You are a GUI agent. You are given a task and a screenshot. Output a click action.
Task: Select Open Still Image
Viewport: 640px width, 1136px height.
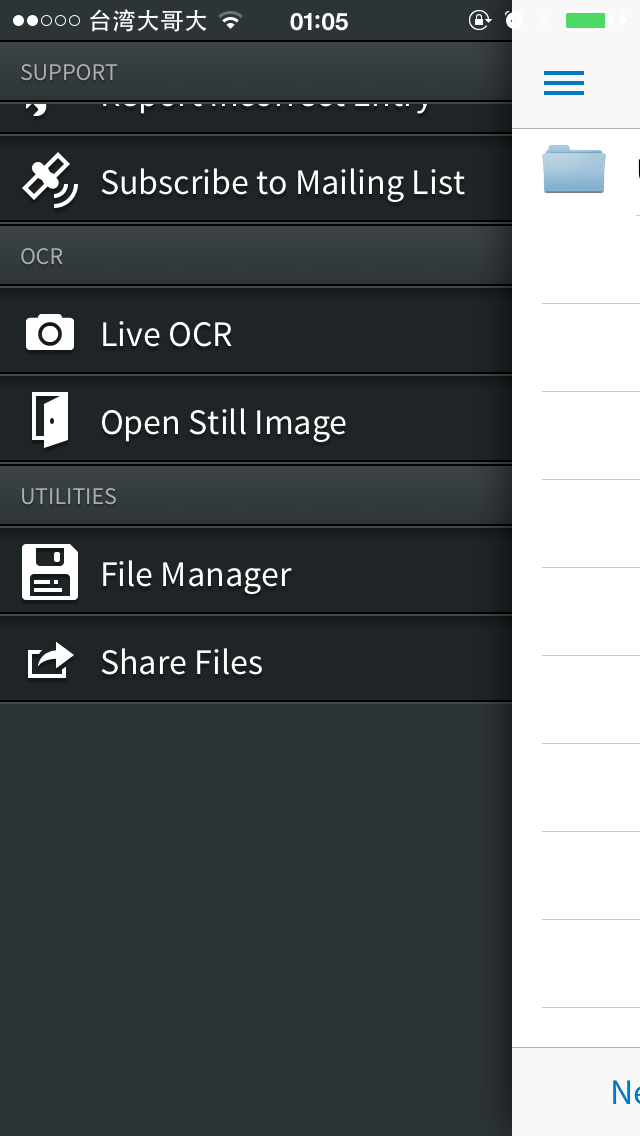(x=255, y=419)
